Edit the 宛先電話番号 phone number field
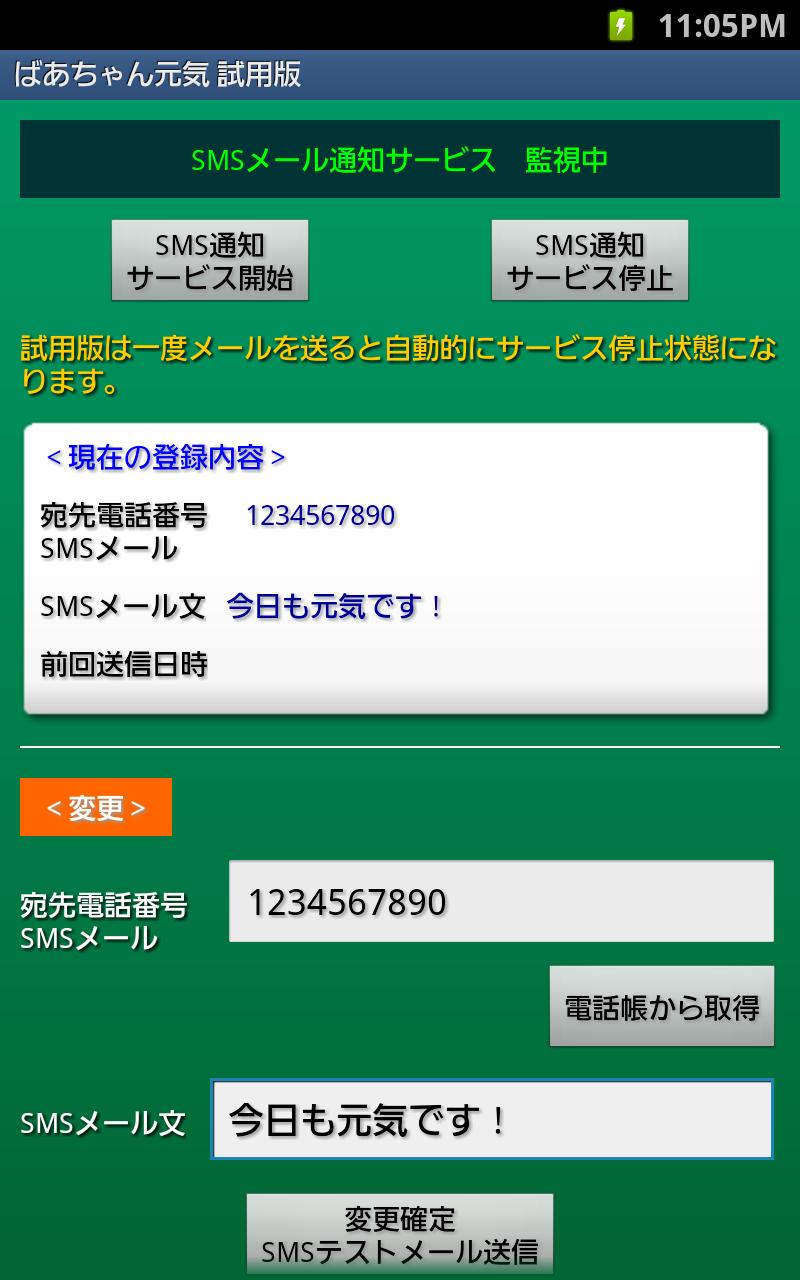Viewport: 800px width, 1280px height. click(501, 901)
